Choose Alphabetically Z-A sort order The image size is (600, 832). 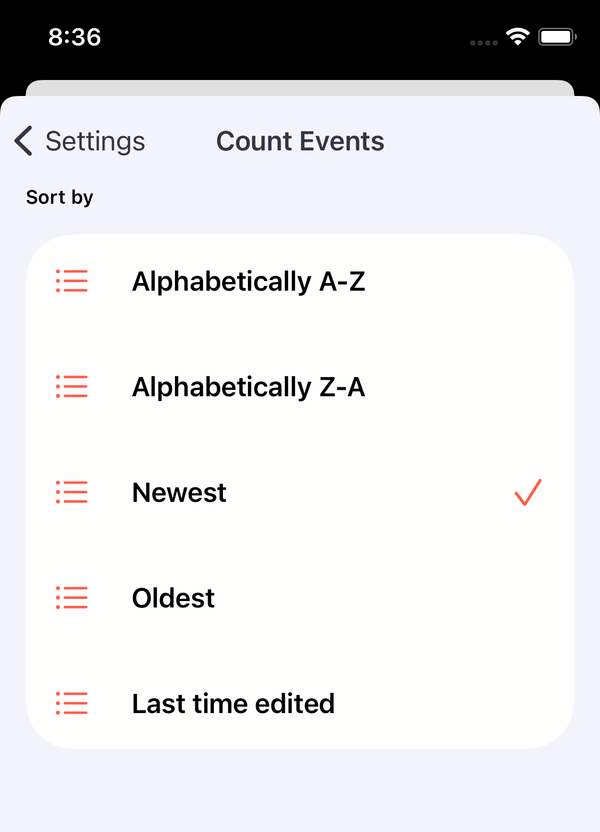pos(248,387)
